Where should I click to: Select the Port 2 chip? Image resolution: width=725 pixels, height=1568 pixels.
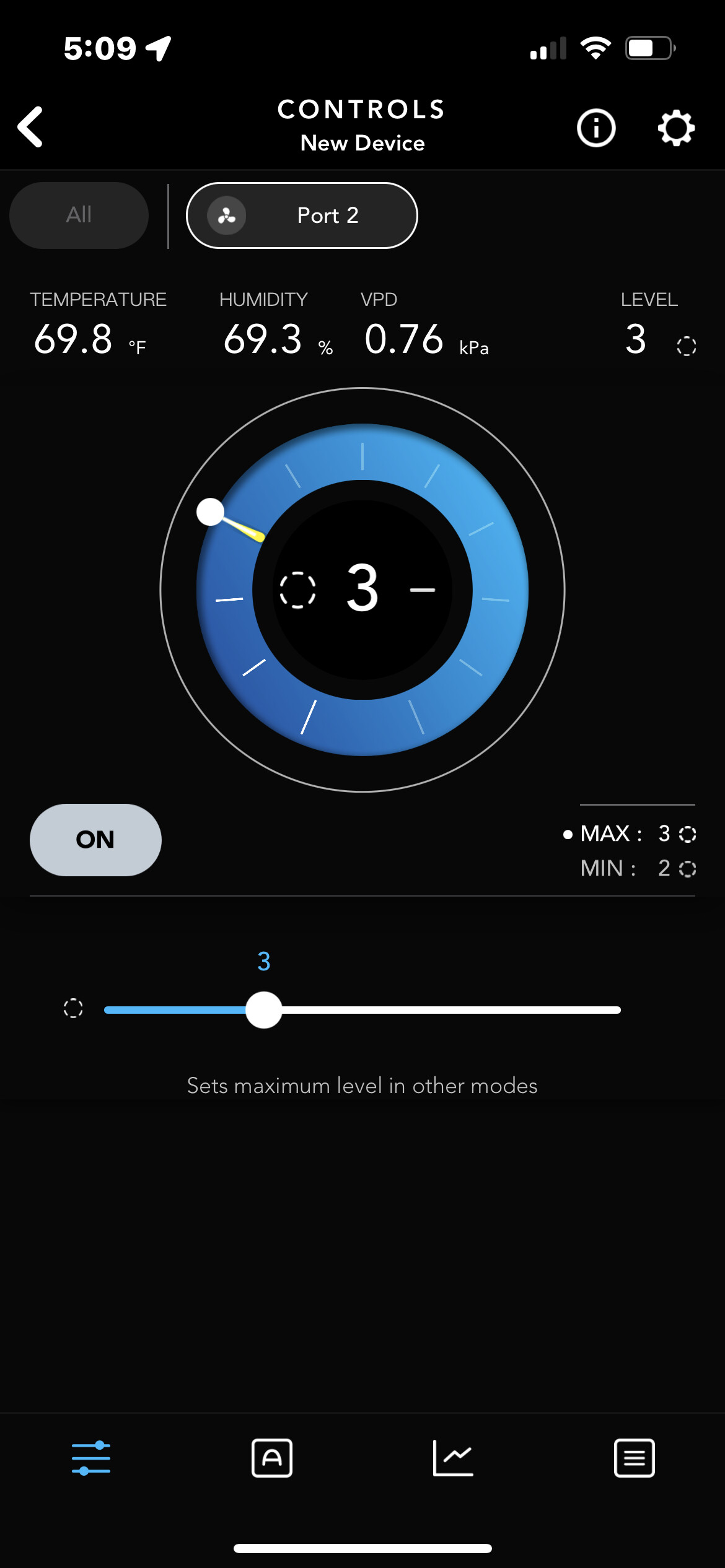tap(302, 216)
